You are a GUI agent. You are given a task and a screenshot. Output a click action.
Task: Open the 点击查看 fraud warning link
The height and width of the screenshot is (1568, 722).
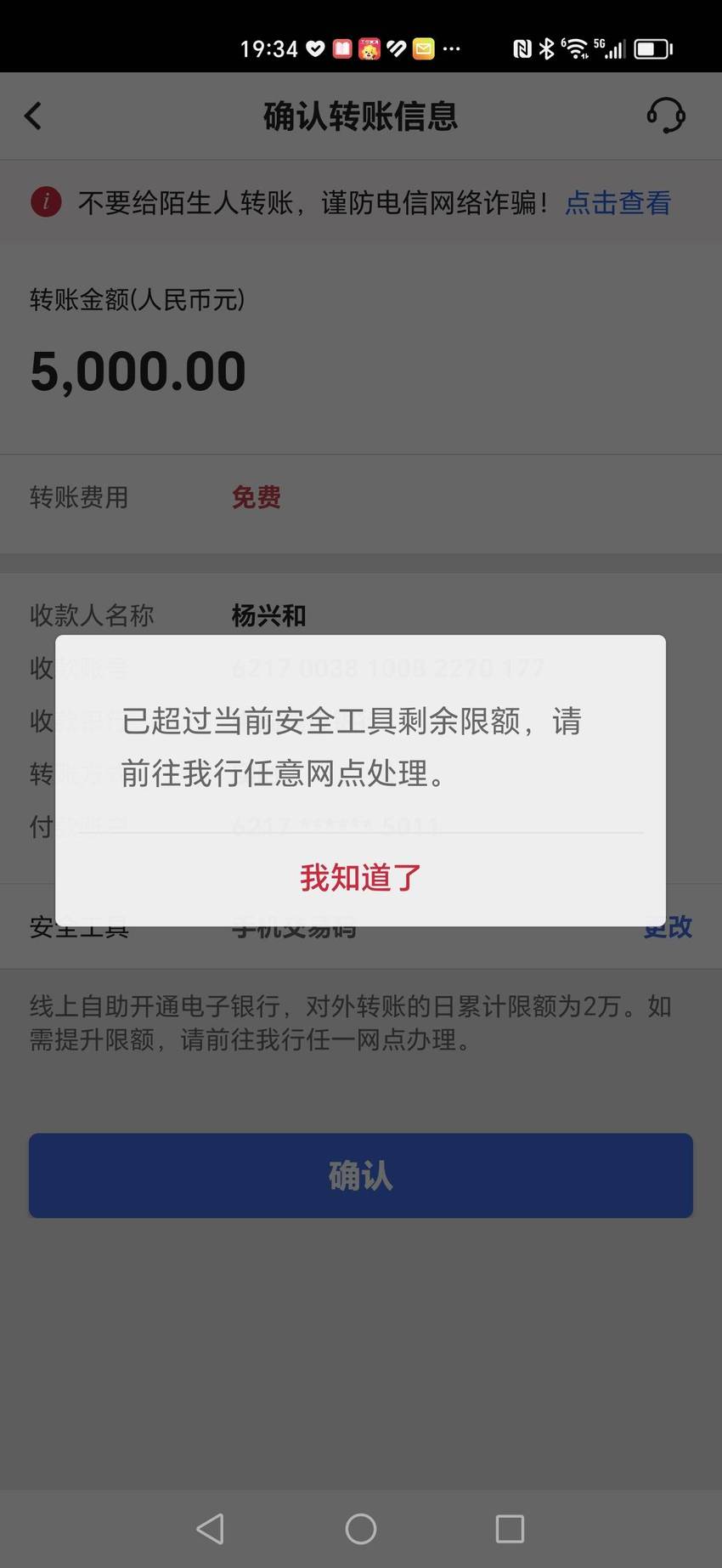618,202
